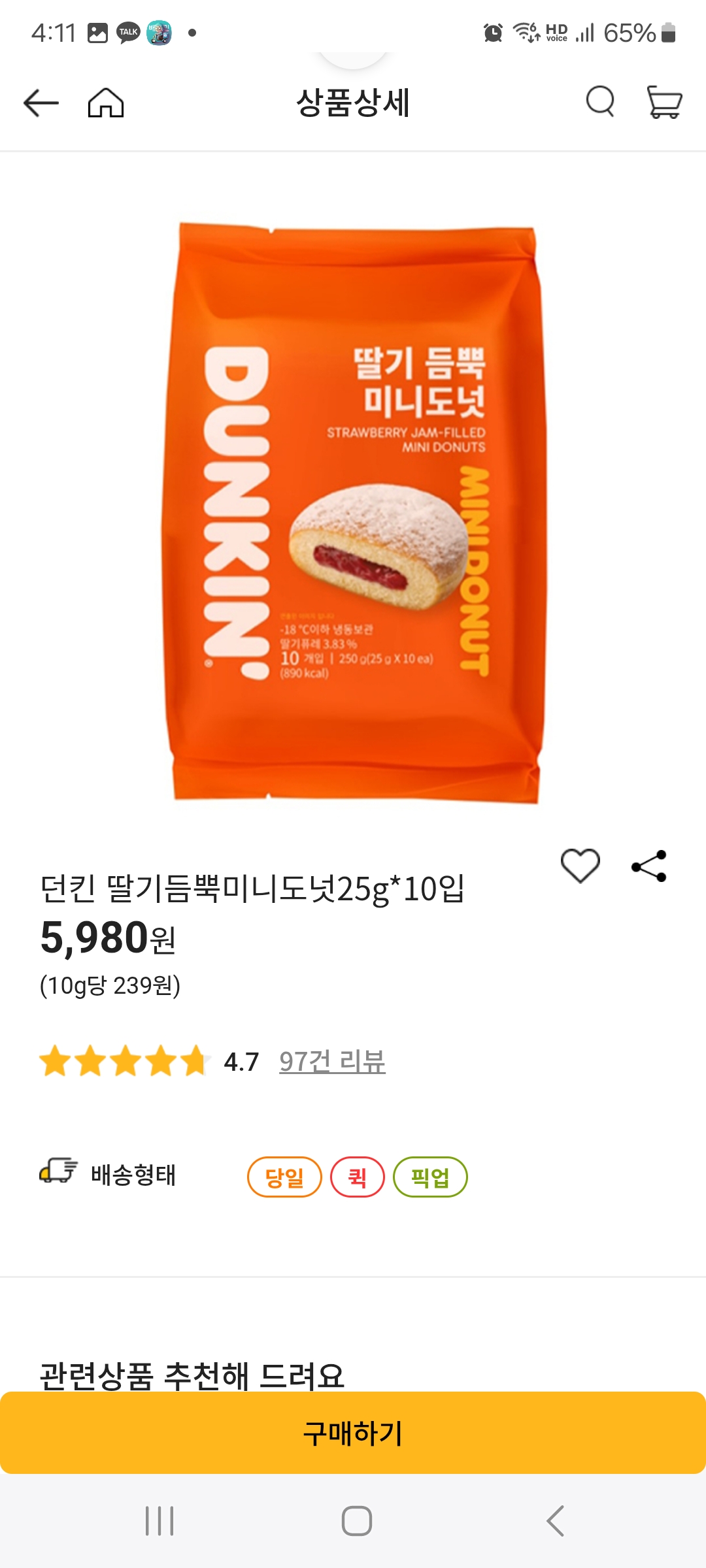
Task: Tap the back arrow in the header
Action: (x=41, y=103)
